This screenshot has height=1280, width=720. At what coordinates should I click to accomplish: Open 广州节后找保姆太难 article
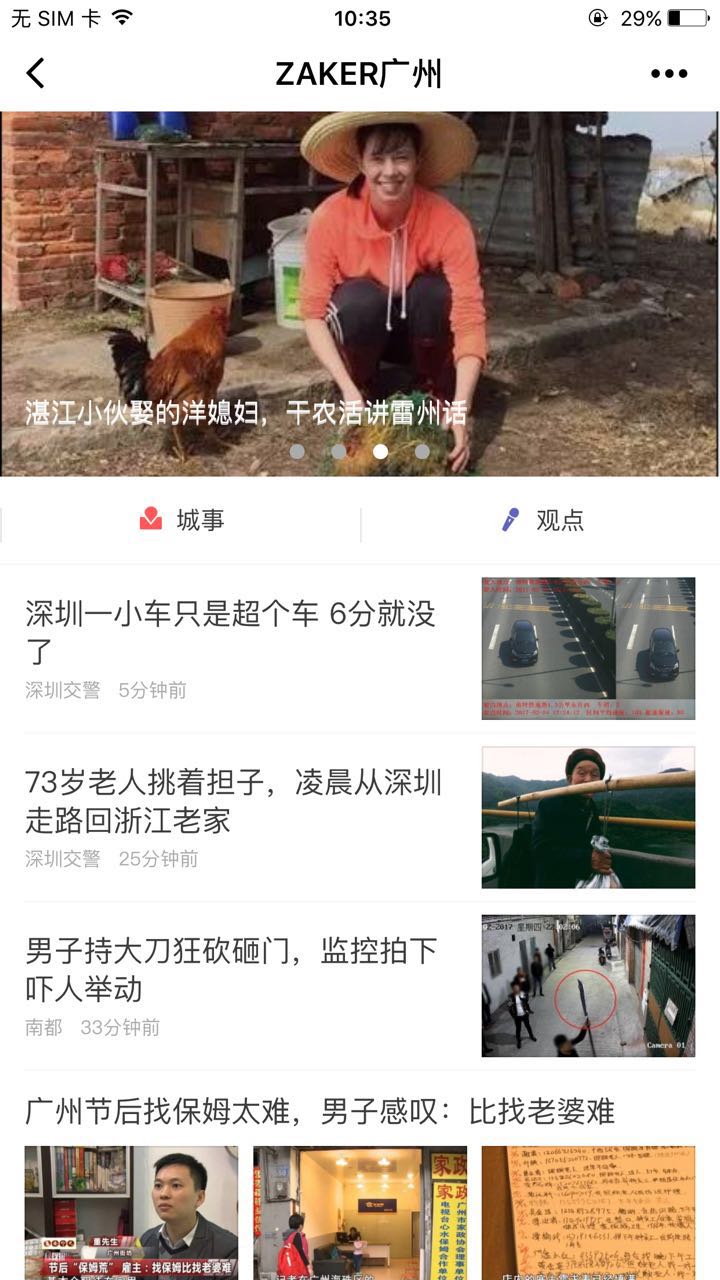point(320,1111)
